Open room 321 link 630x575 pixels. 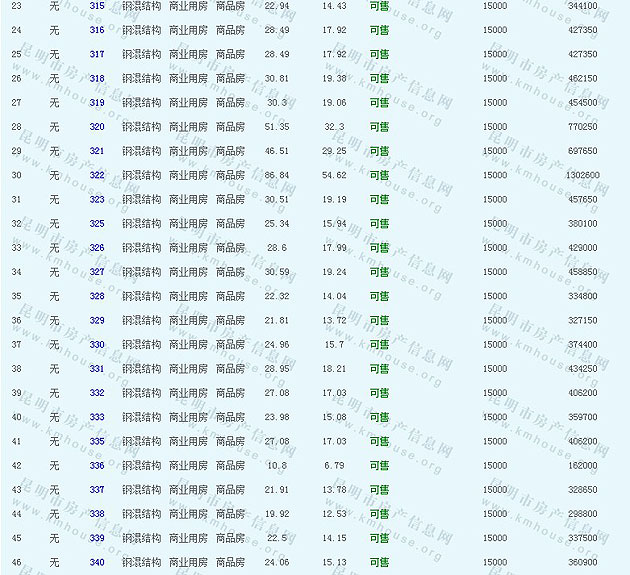pyautogui.click(x=96, y=151)
